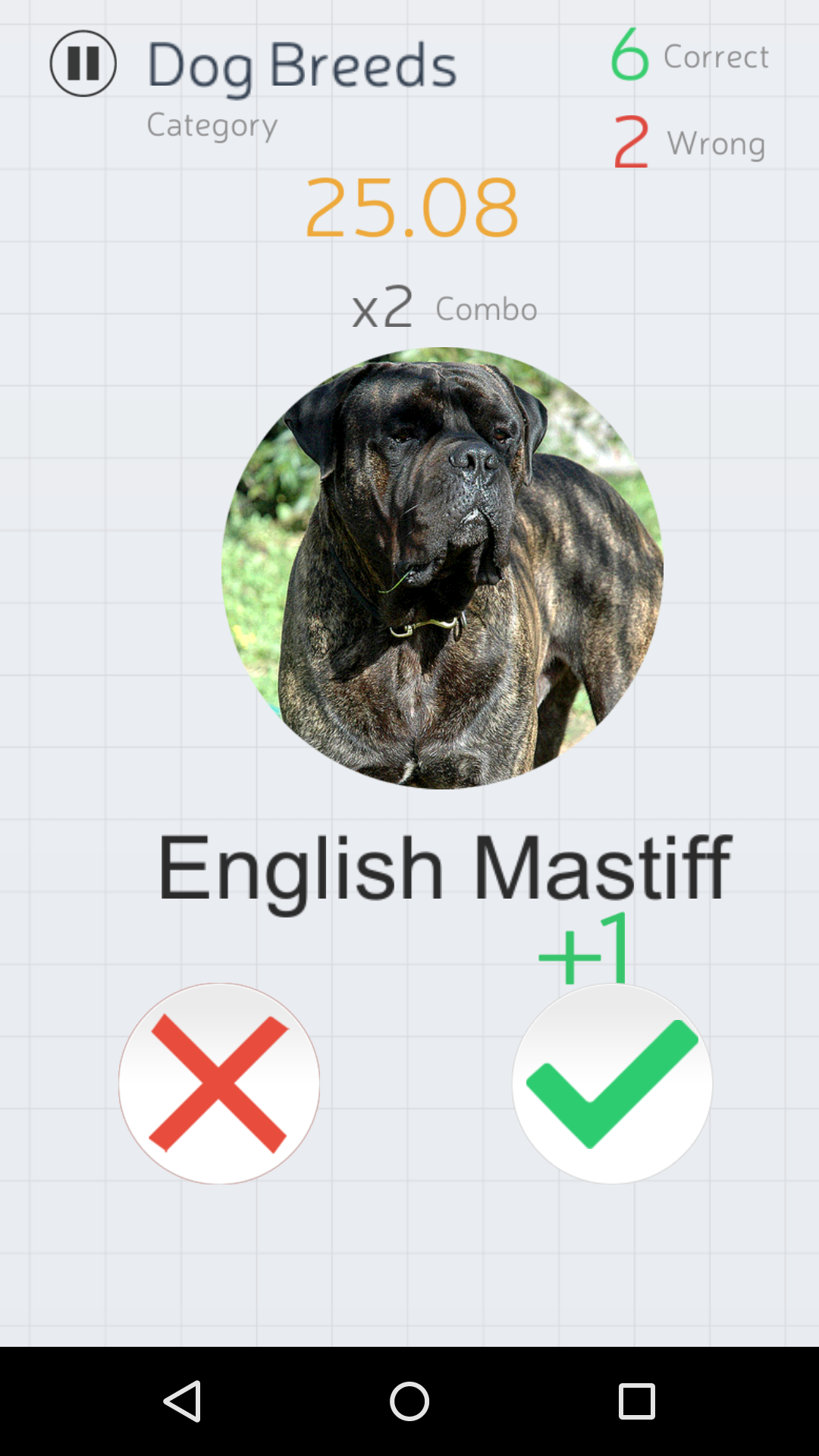819x1456 pixels.
Task: Tap the red X to answer wrong
Action: point(219,1084)
